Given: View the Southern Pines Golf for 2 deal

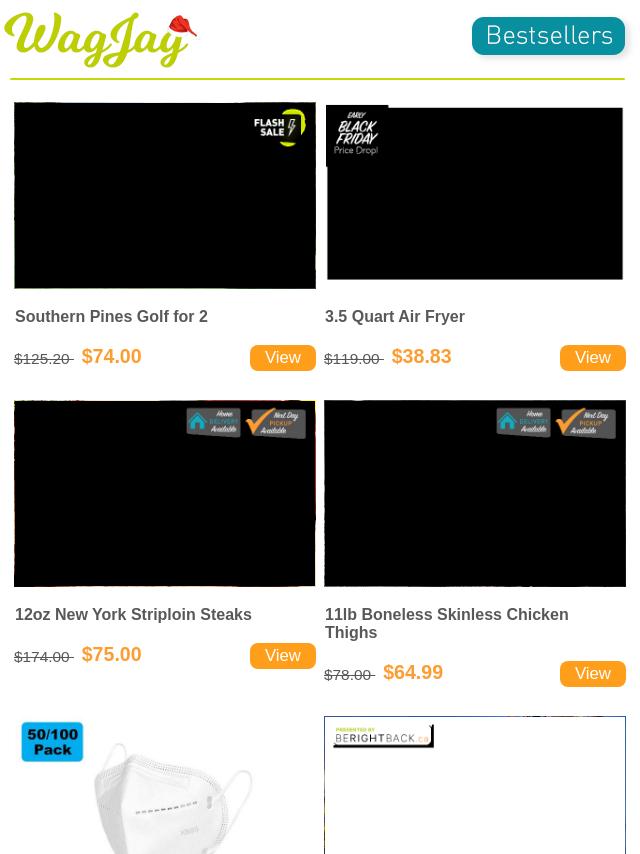Looking at the screenshot, I should (282, 358).
